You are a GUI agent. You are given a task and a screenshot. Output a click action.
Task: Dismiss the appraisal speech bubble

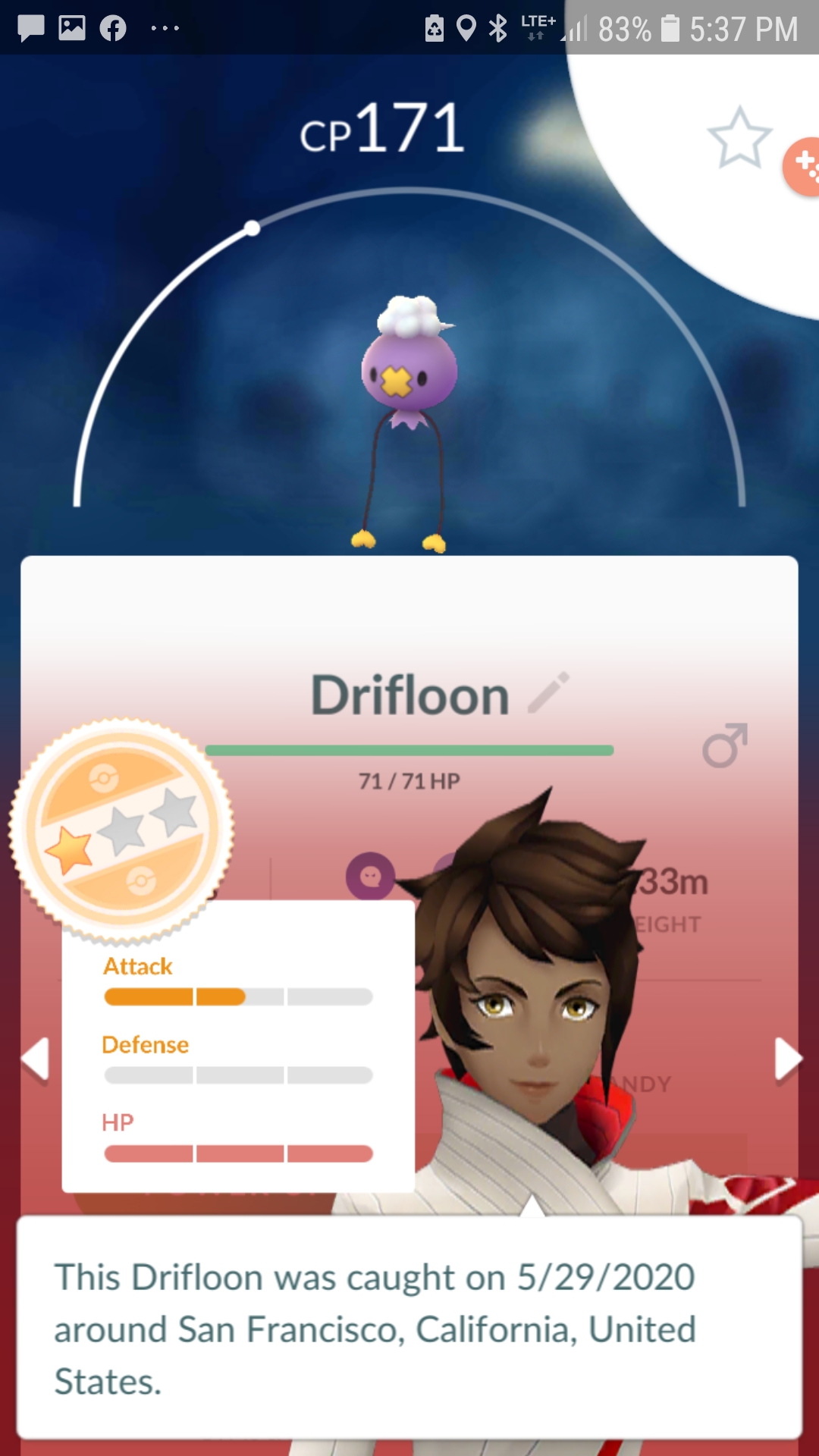pyautogui.click(x=409, y=1328)
